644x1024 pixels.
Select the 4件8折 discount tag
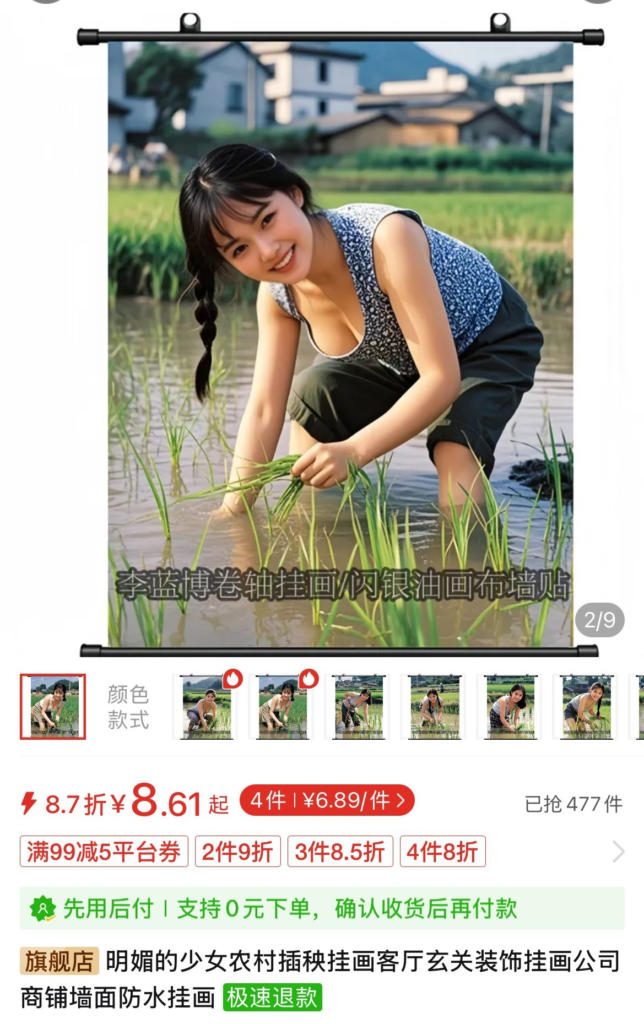point(442,851)
